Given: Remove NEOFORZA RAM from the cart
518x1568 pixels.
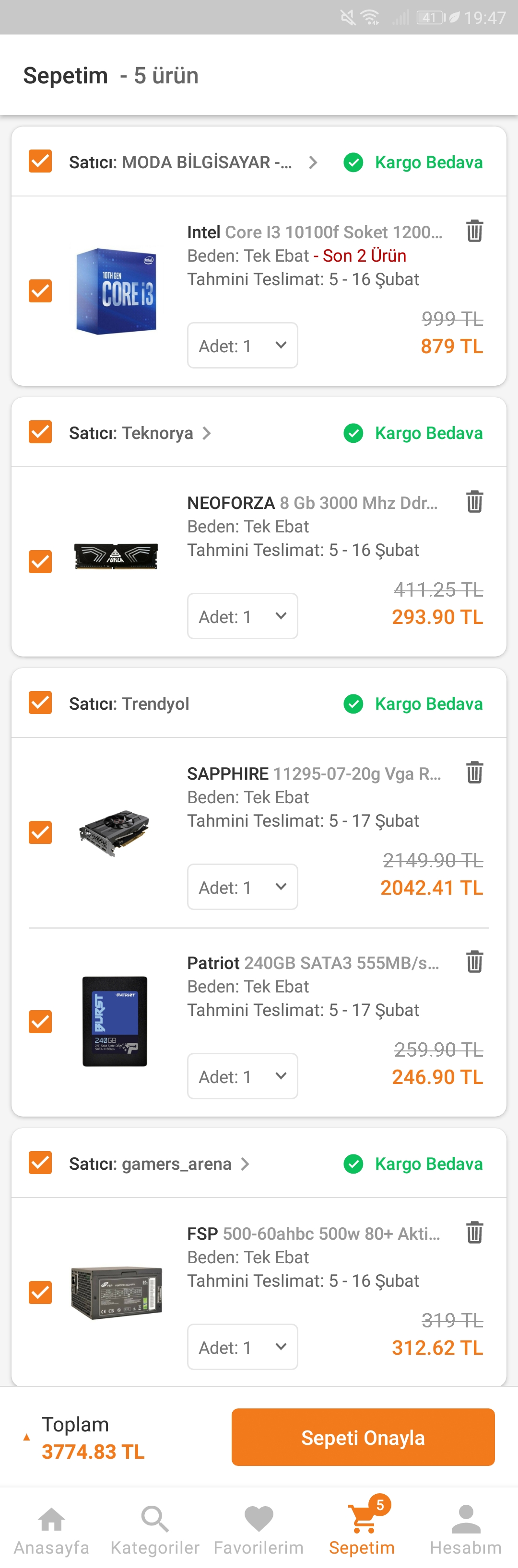Looking at the screenshot, I should click(474, 502).
